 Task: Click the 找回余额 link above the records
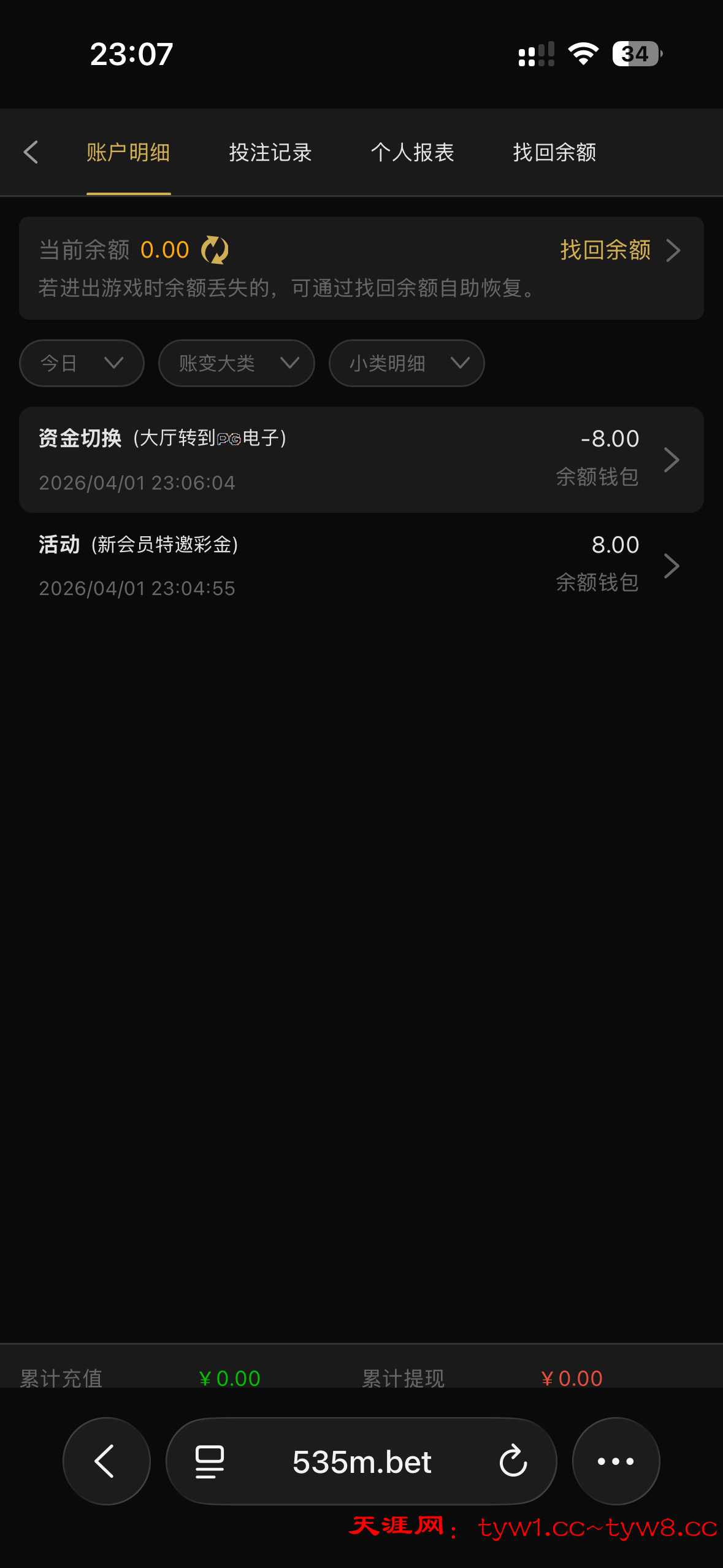(605, 250)
